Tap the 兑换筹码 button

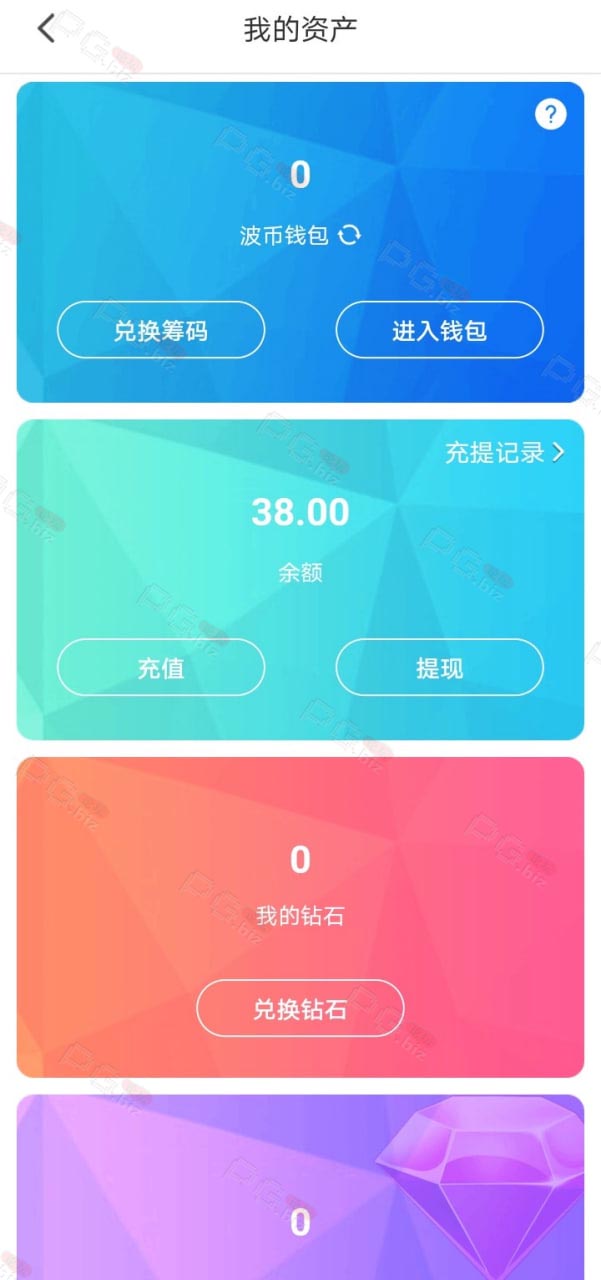pyautogui.click(x=161, y=330)
